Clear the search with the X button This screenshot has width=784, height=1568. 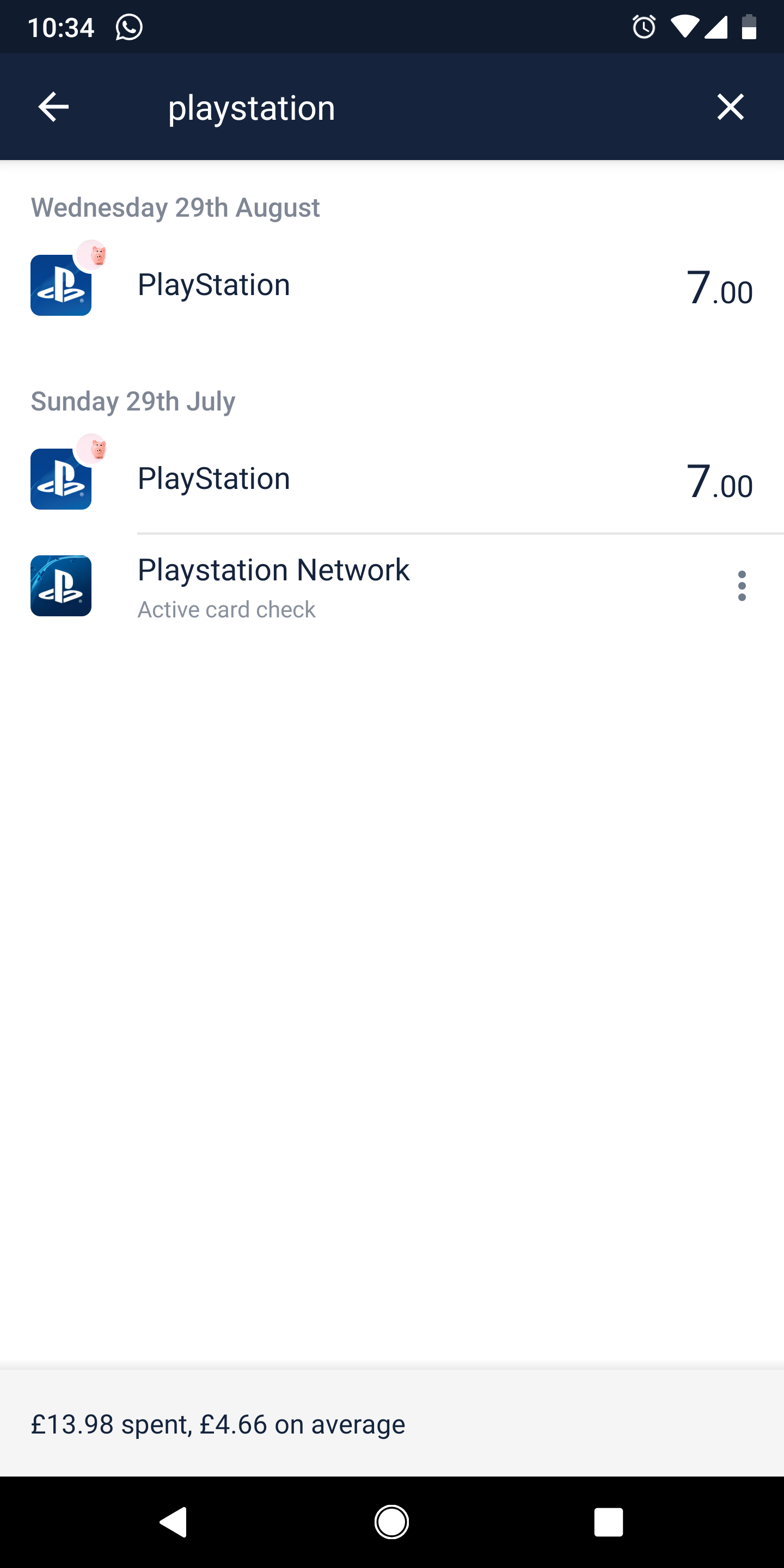[x=730, y=107]
